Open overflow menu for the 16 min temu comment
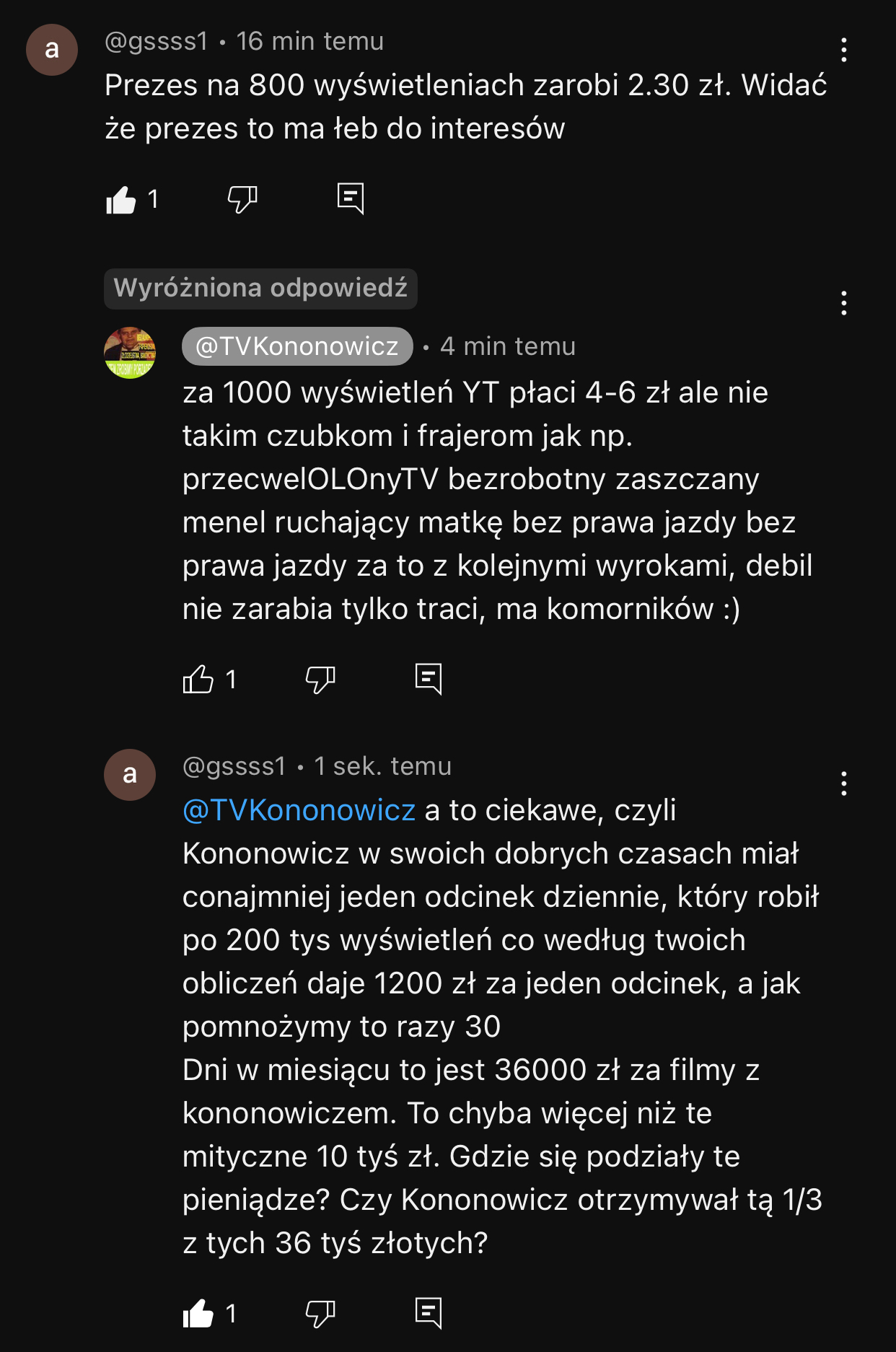Image resolution: width=896 pixels, height=1352 pixels. 843,50
